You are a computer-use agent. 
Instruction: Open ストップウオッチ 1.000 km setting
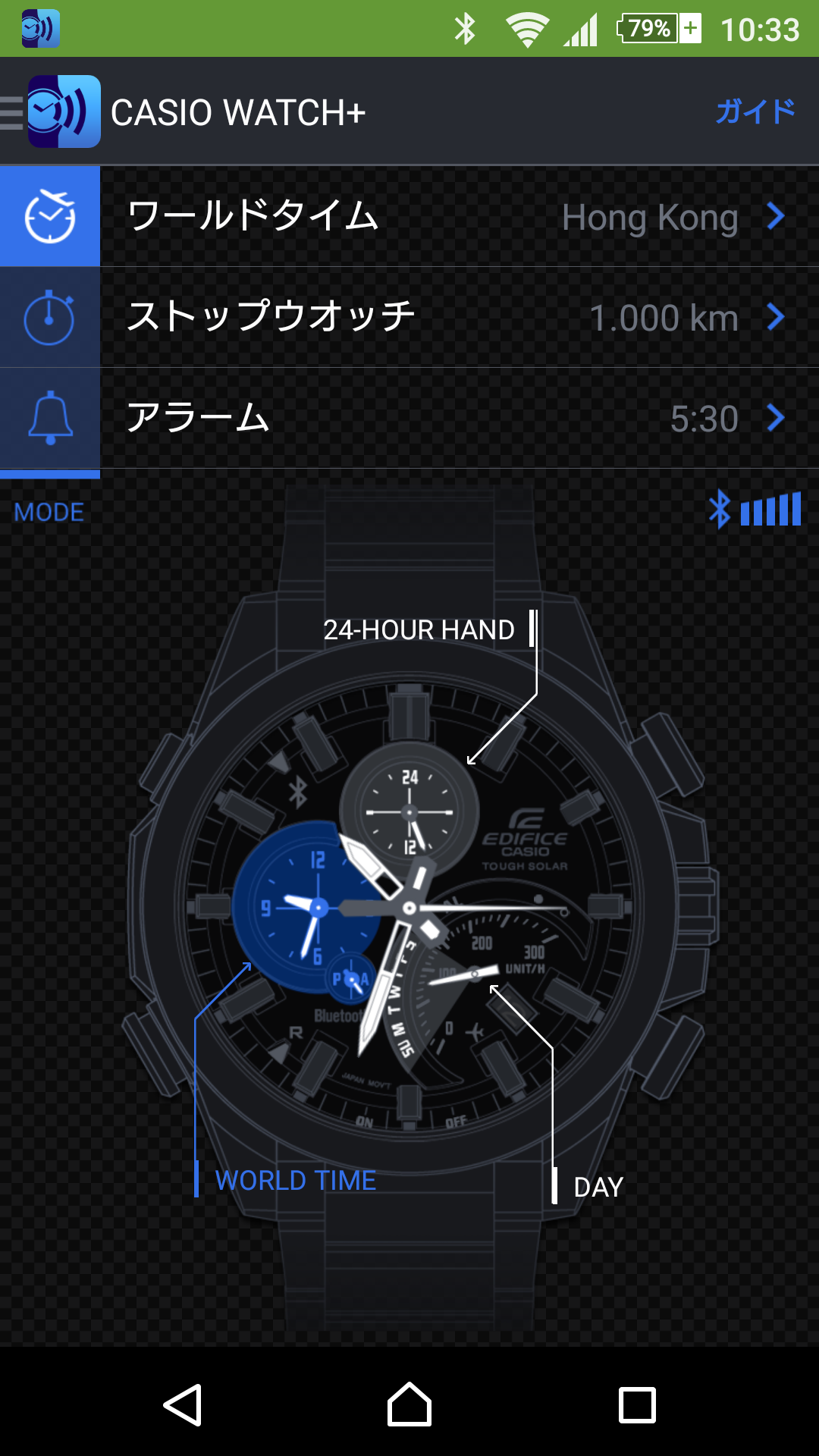tap(460, 317)
